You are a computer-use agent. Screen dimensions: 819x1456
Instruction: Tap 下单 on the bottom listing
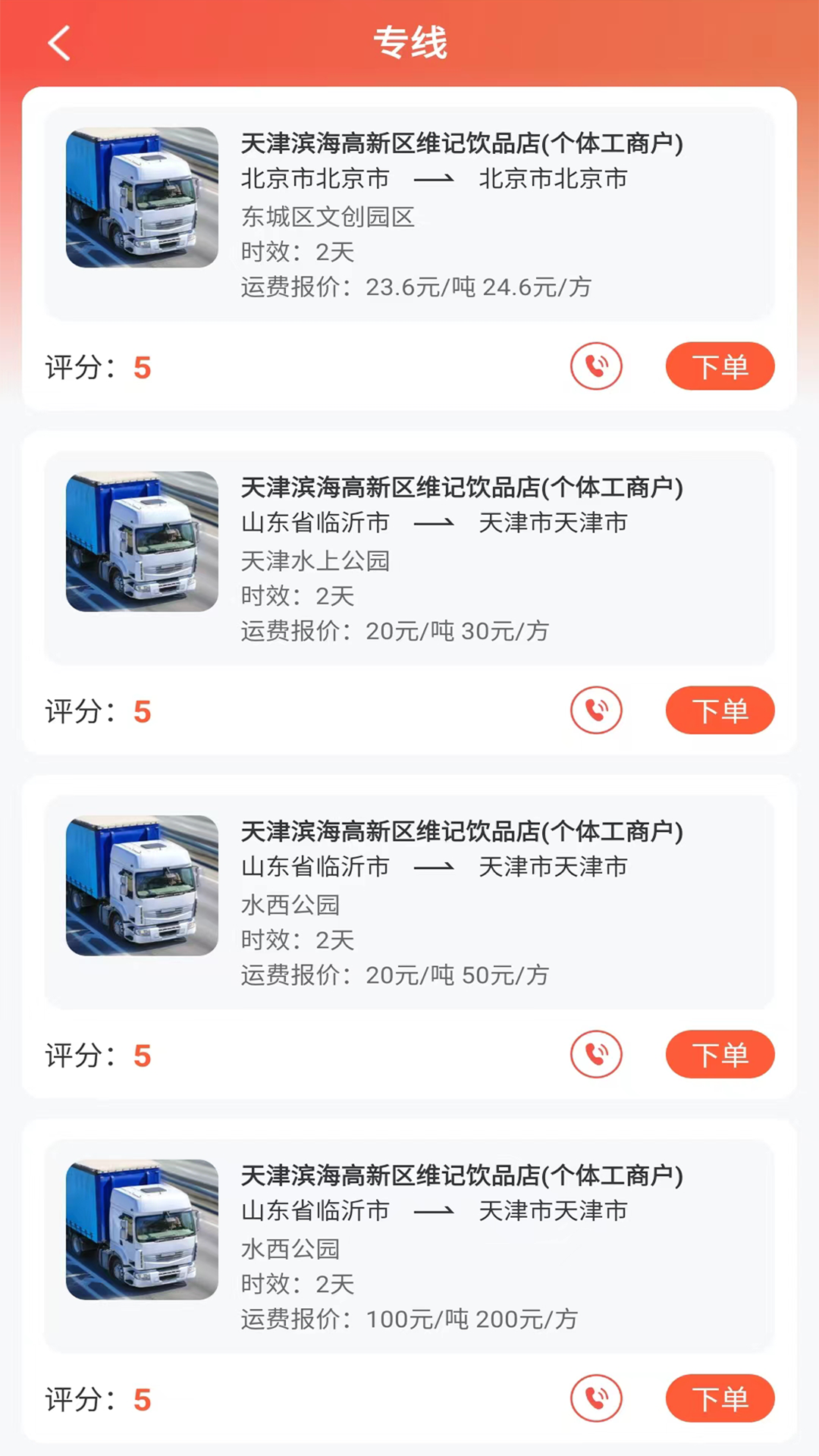click(x=719, y=1398)
